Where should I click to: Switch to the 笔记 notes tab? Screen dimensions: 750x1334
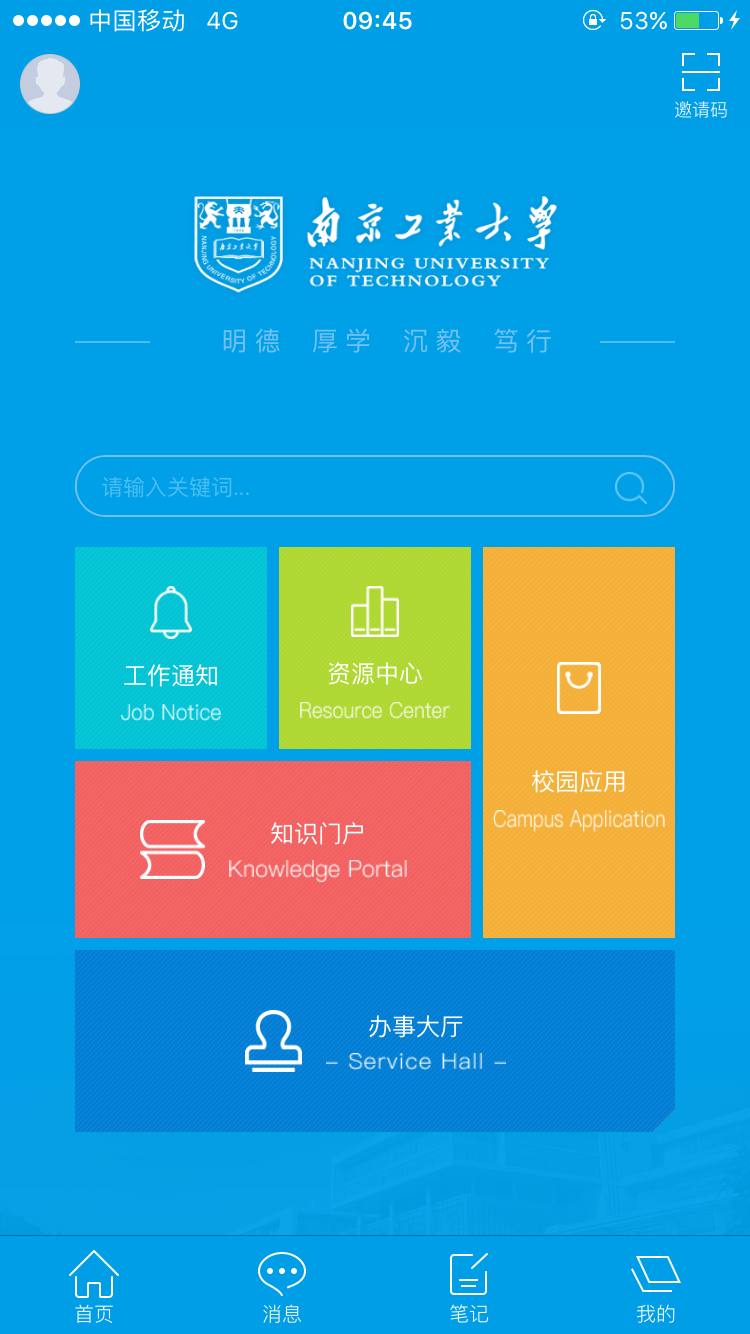coord(469,1287)
